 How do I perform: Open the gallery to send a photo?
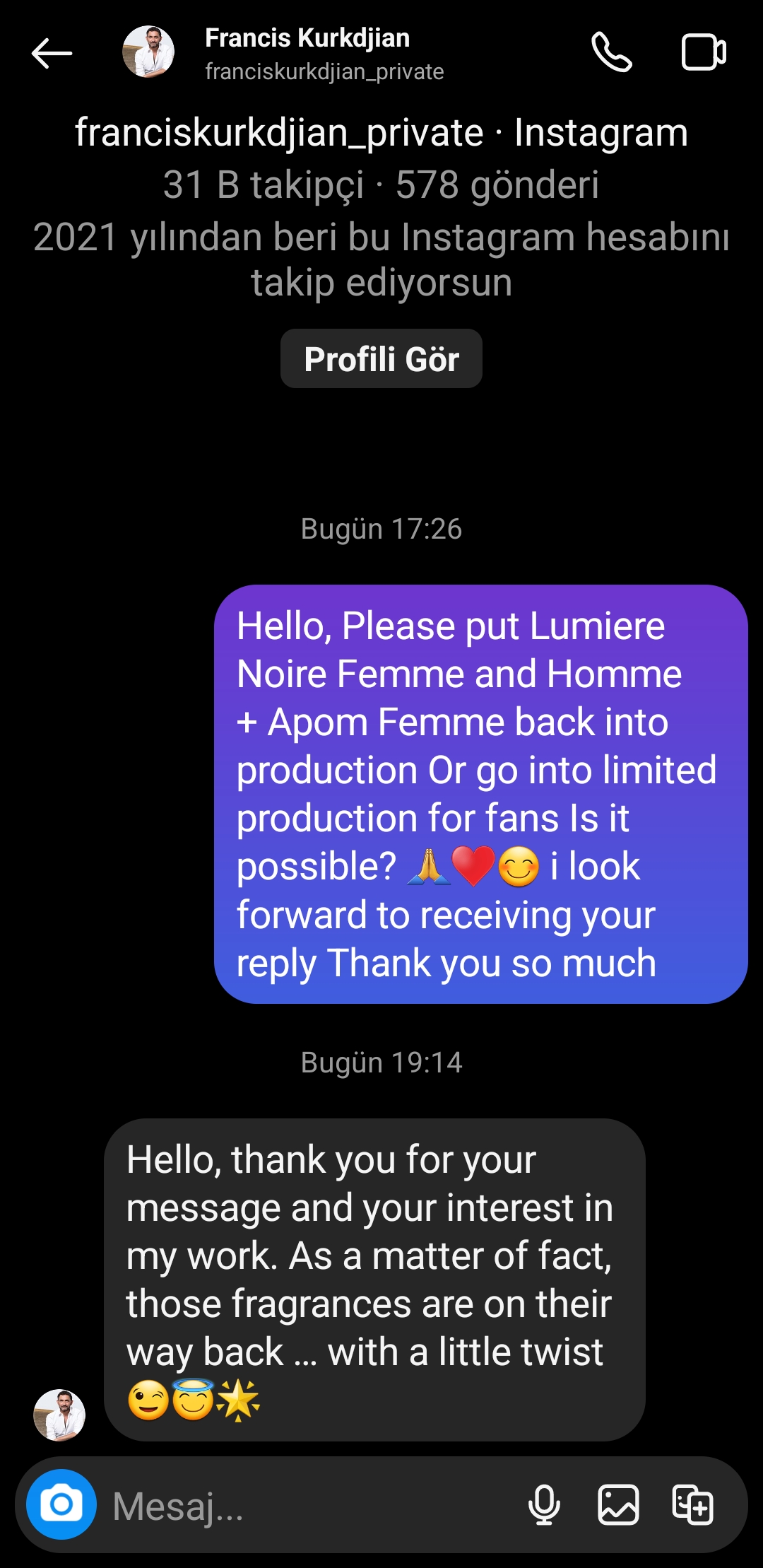point(618,1504)
